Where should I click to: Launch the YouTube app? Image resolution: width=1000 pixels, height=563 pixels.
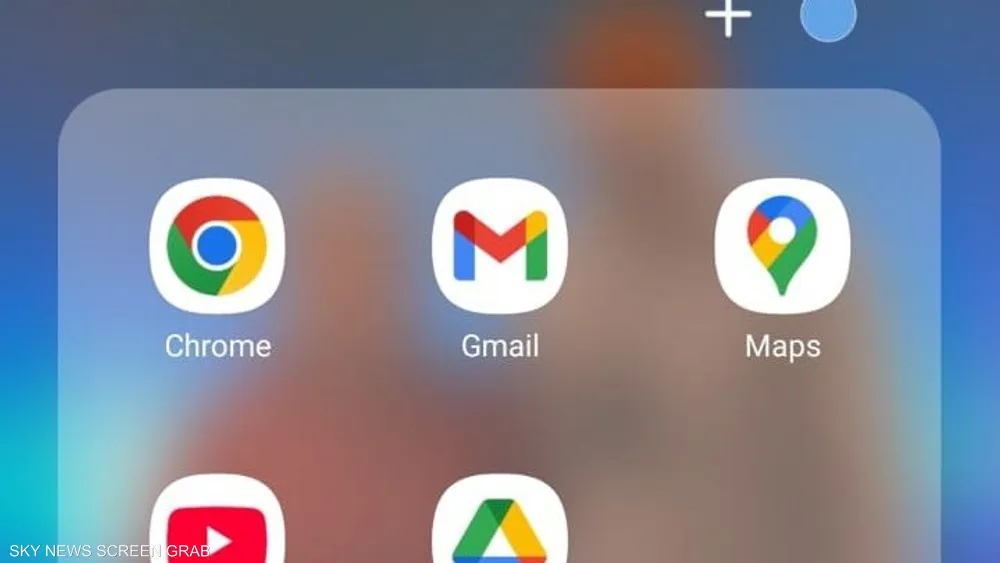(x=217, y=525)
